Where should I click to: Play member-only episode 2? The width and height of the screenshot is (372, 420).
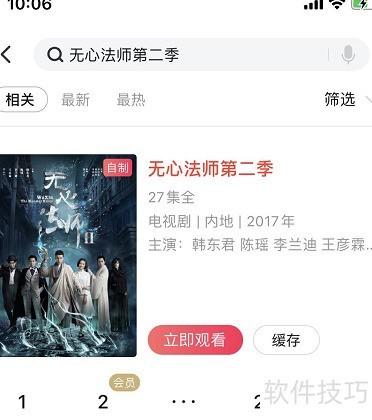pyautogui.click(x=103, y=402)
